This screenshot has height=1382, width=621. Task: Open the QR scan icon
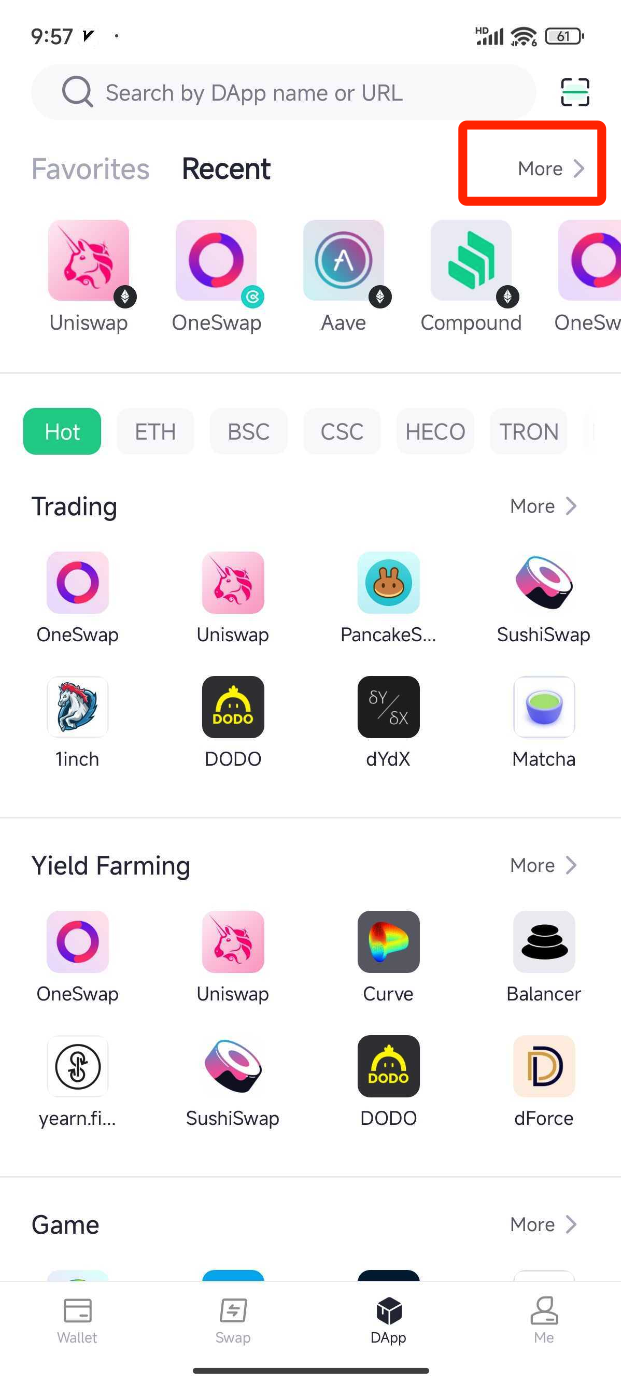click(x=575, y=93)
